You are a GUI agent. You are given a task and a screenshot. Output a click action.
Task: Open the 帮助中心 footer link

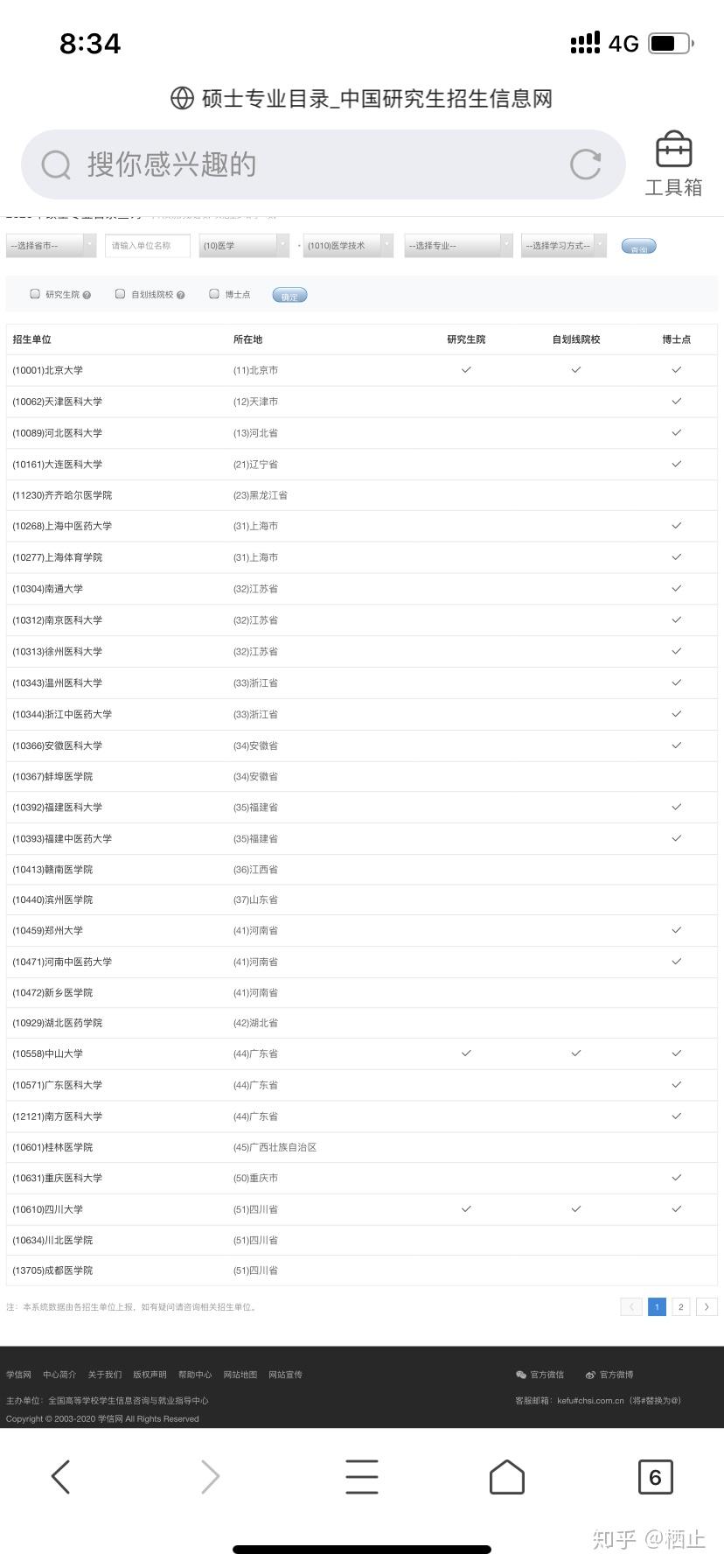[x=195, y=1375]
